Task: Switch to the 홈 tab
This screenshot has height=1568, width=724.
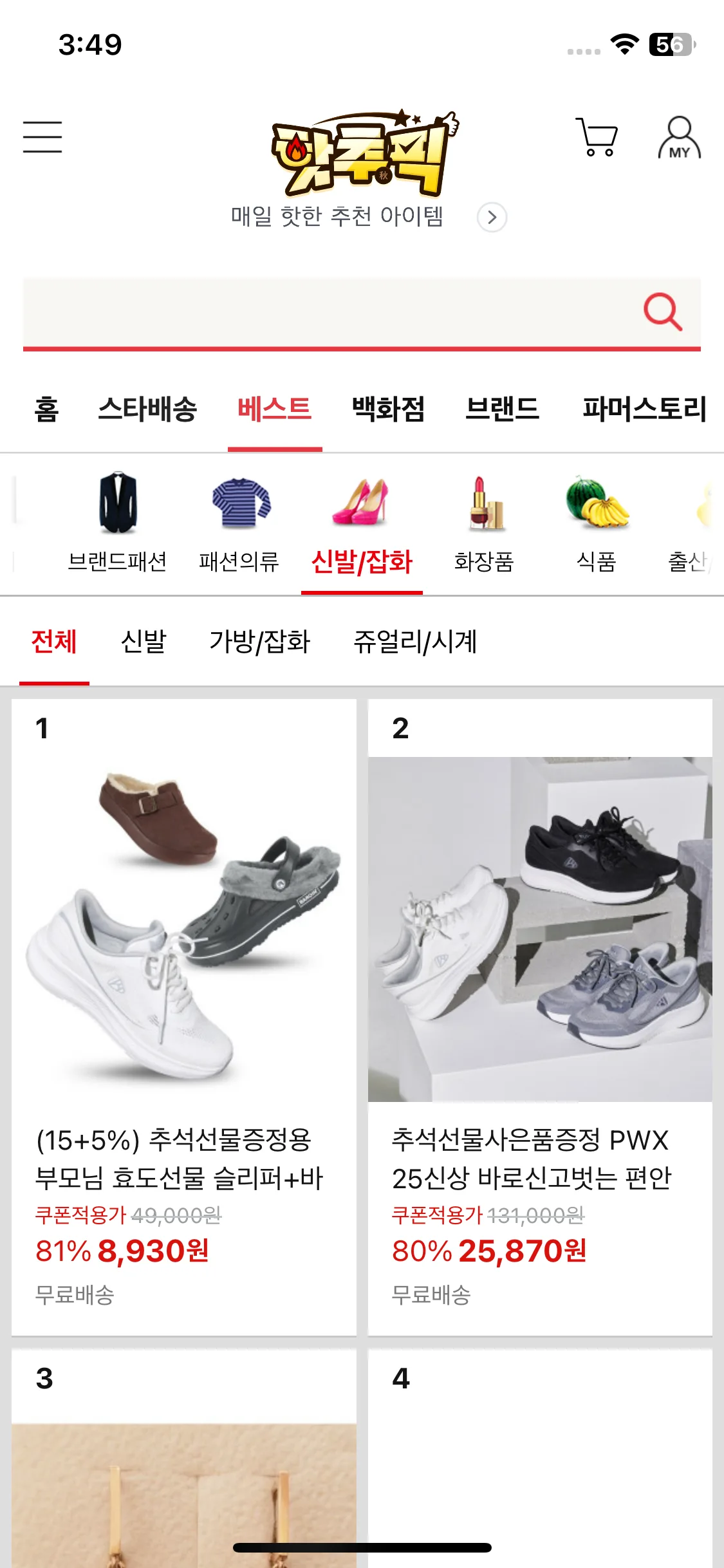Action: (x=46, y=409)
